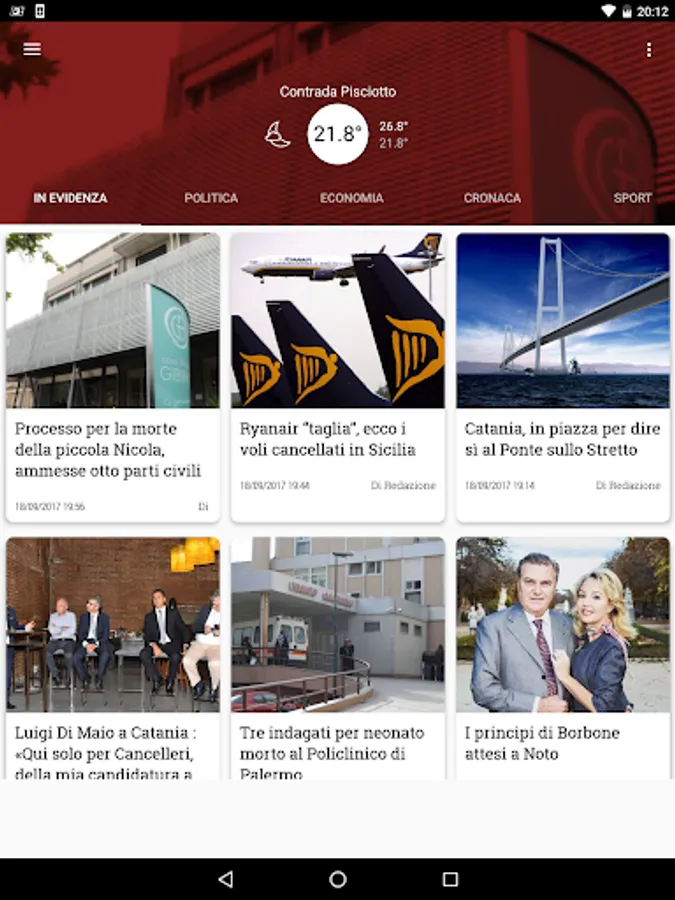
Task: Show the Sport tab
Action: tap(632, 198)
